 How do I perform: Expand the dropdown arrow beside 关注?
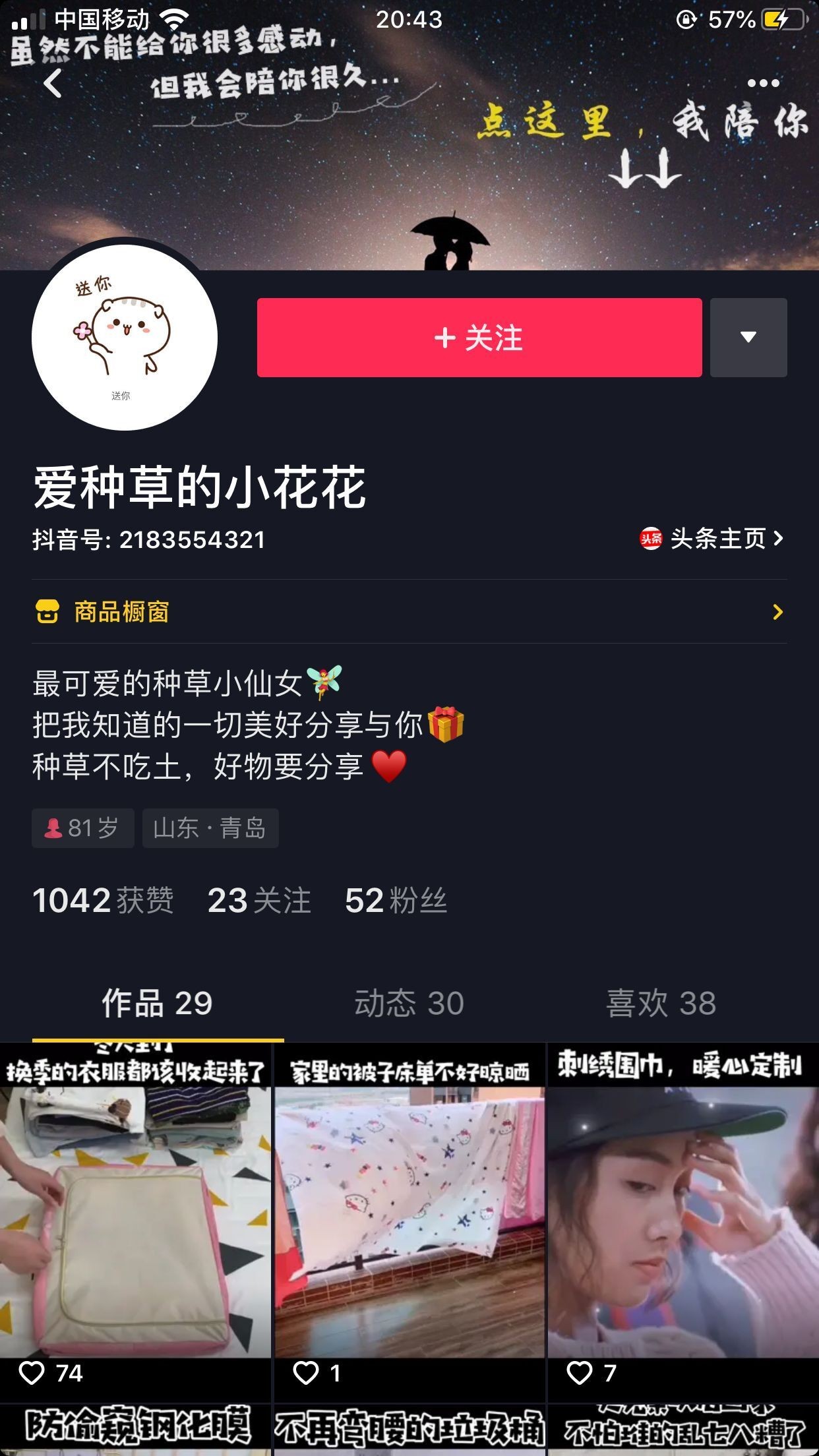coord(748,338)
